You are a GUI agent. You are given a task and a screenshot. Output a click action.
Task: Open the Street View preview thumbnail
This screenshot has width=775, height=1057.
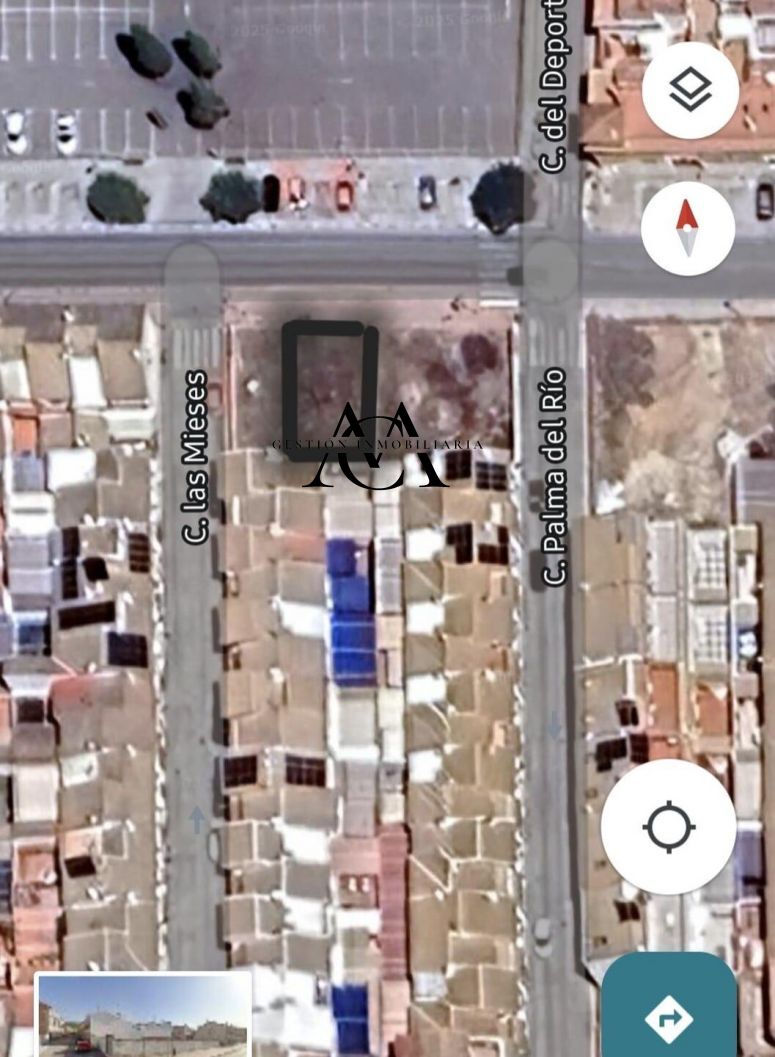pos(143,1015)
